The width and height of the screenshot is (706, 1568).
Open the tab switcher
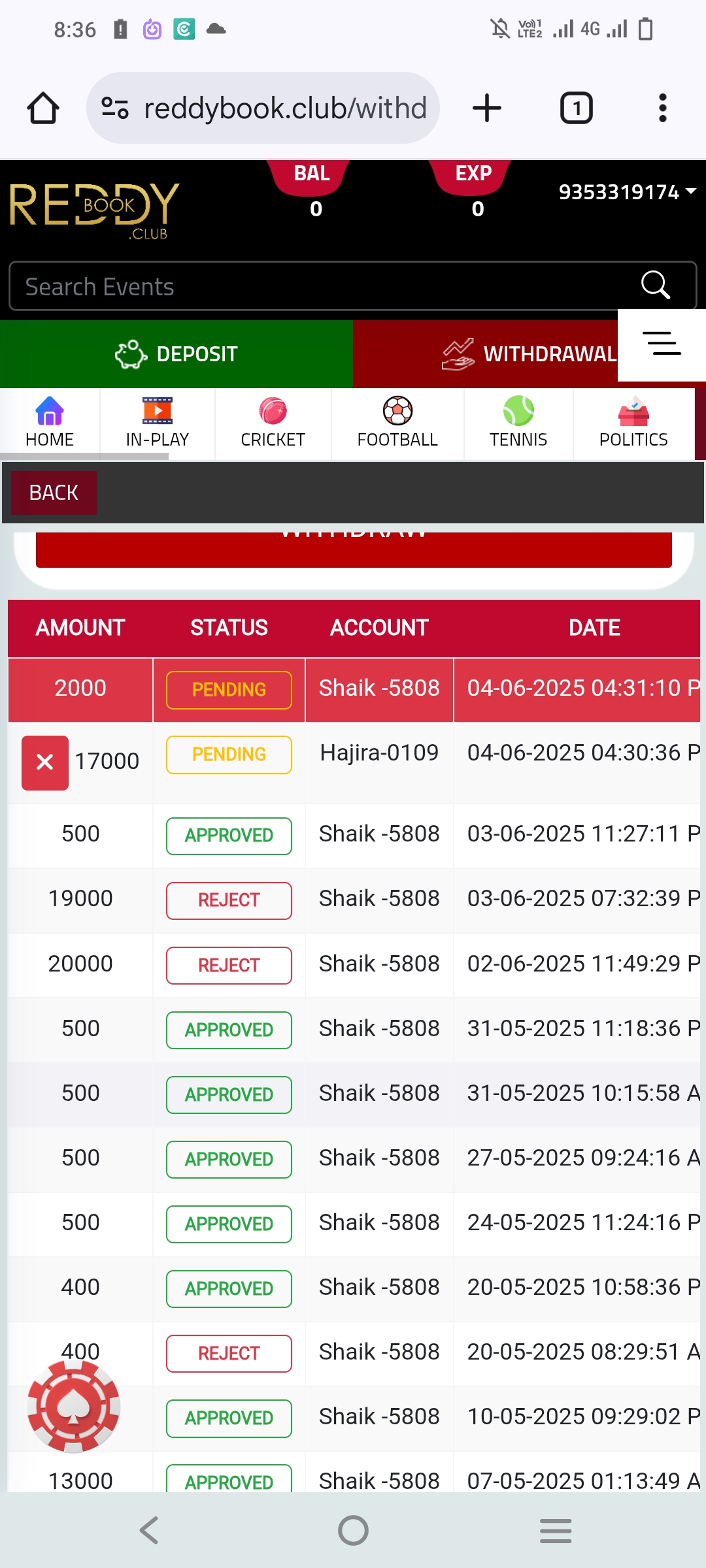tap(576, 108)
